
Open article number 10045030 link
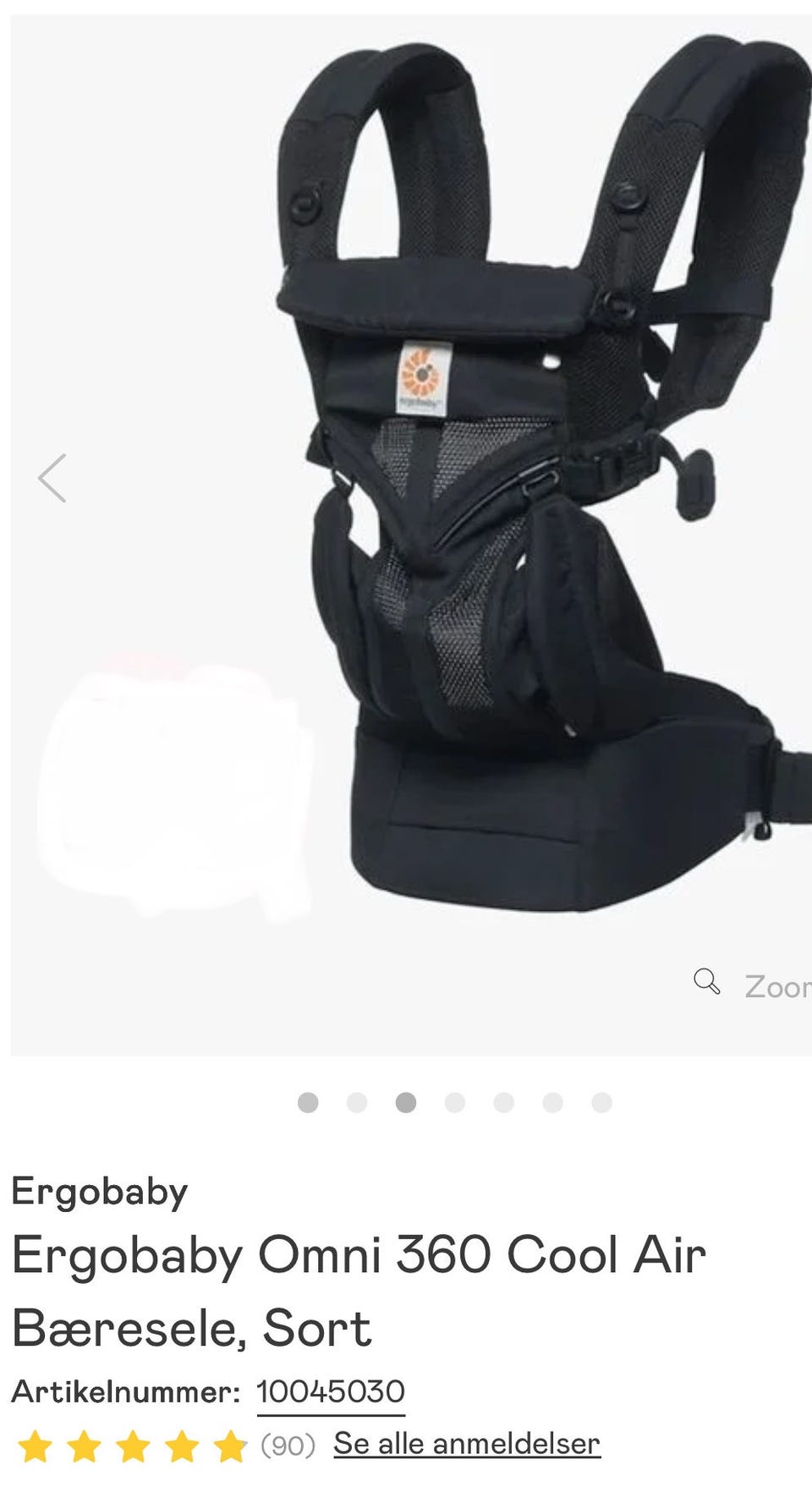click(331, 1391)
